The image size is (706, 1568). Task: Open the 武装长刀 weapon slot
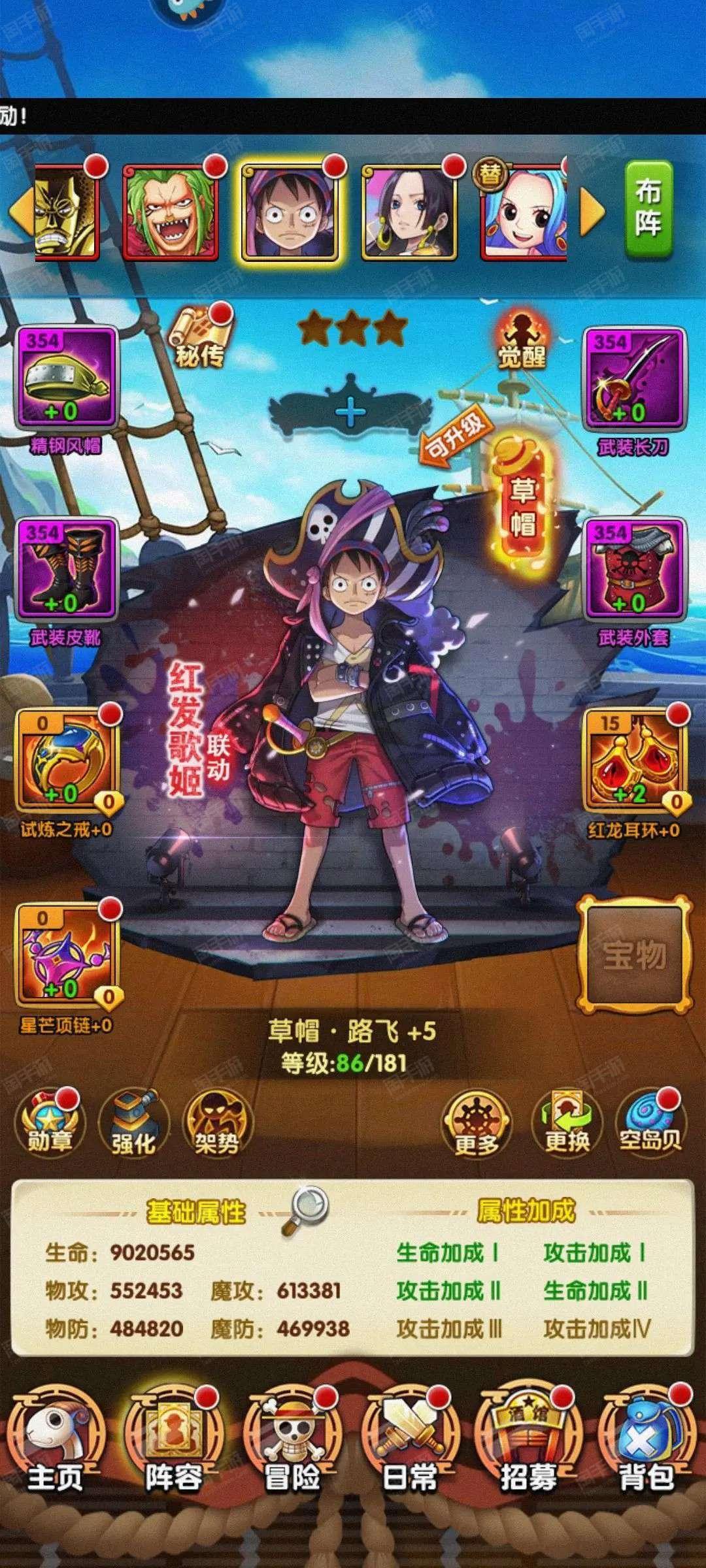pyautogui.click(x=633, y=378)
